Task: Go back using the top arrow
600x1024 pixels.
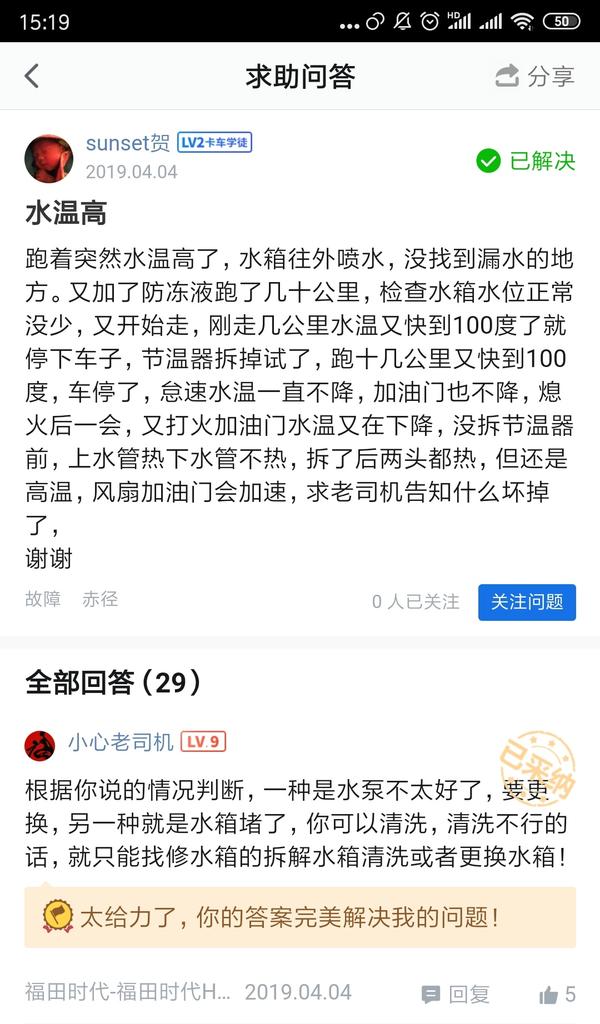Action: (x=32, y=76)
